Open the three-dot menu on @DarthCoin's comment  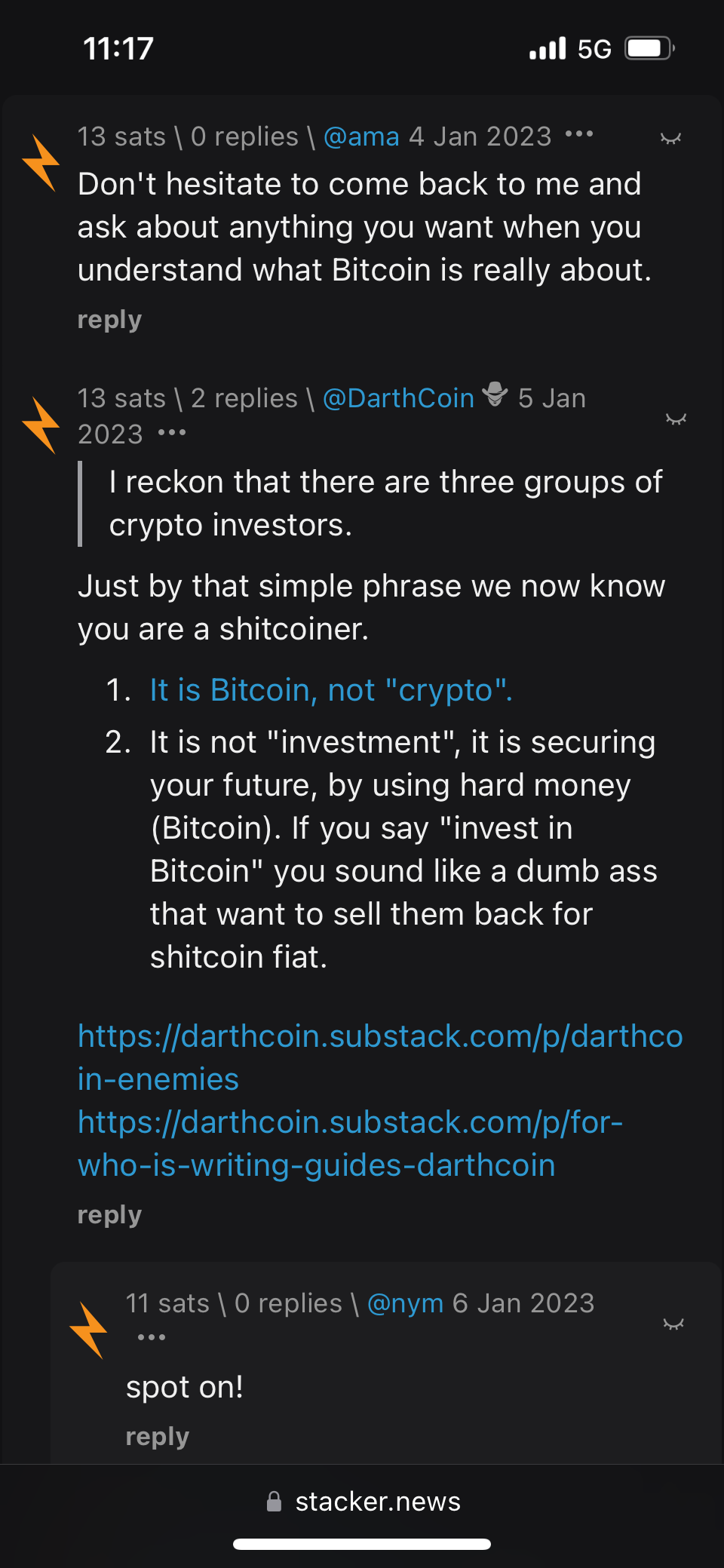(172, 433)
